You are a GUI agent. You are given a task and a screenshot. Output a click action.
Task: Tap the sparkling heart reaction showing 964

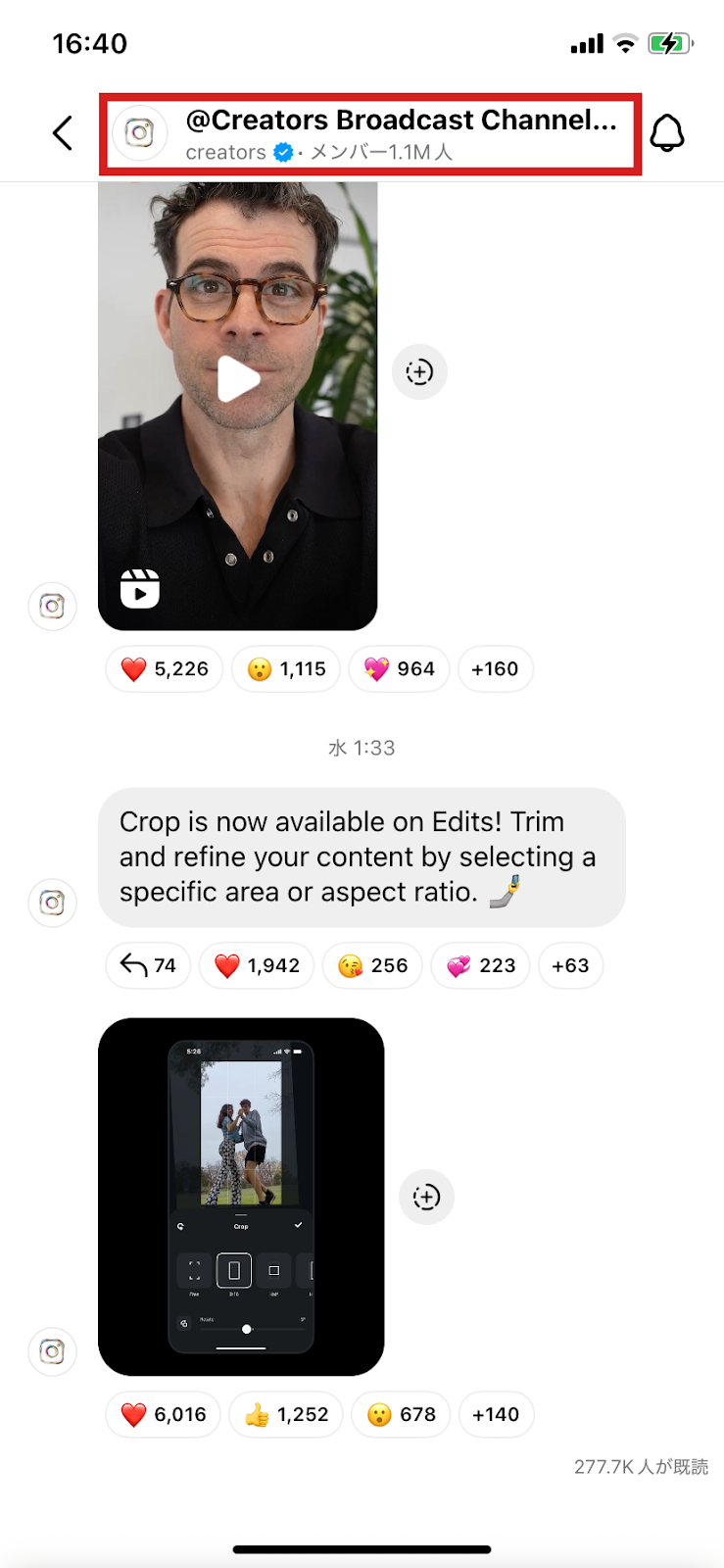pyautogui.click(x=399, y=669)
